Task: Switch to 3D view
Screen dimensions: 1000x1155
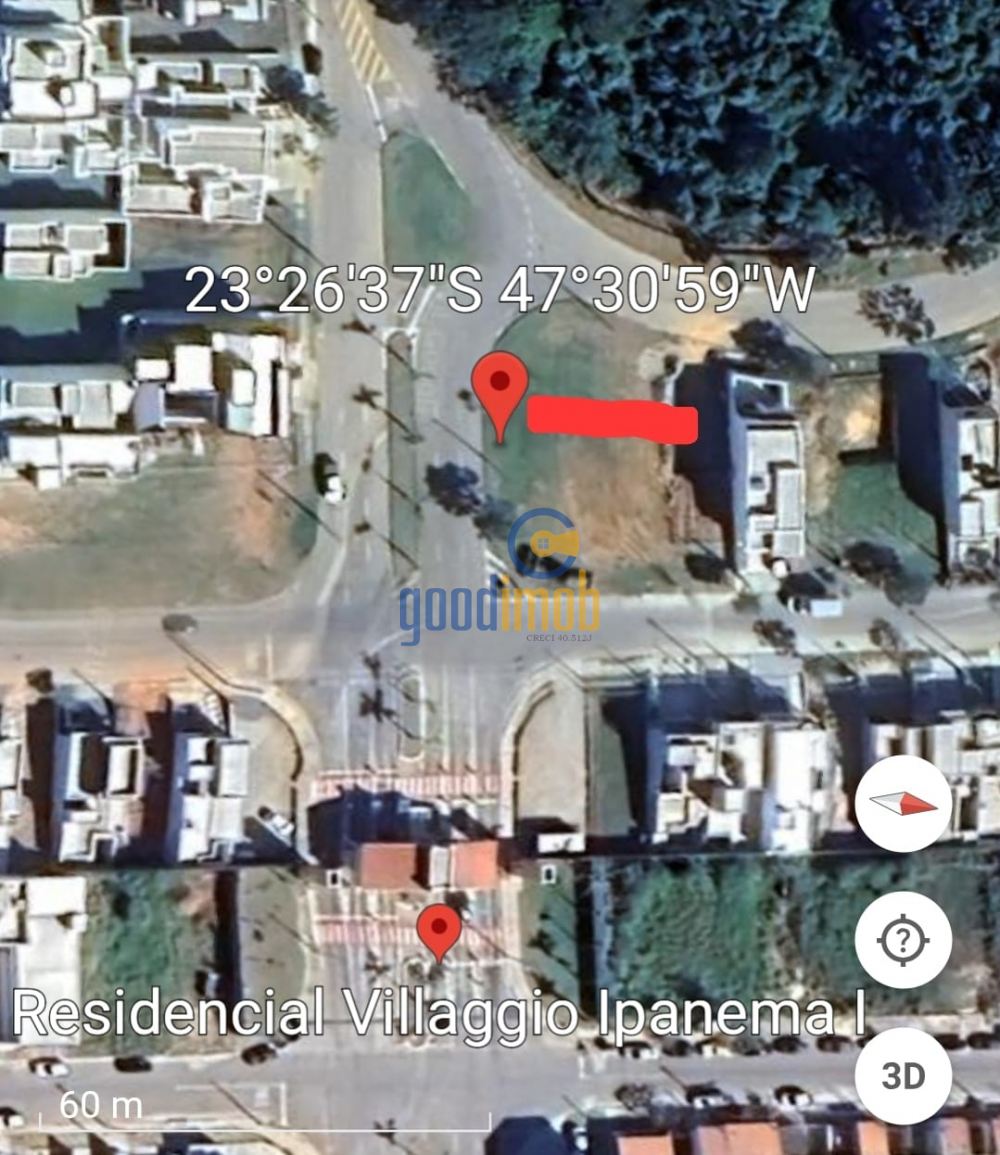Action: pos(903,1075)
